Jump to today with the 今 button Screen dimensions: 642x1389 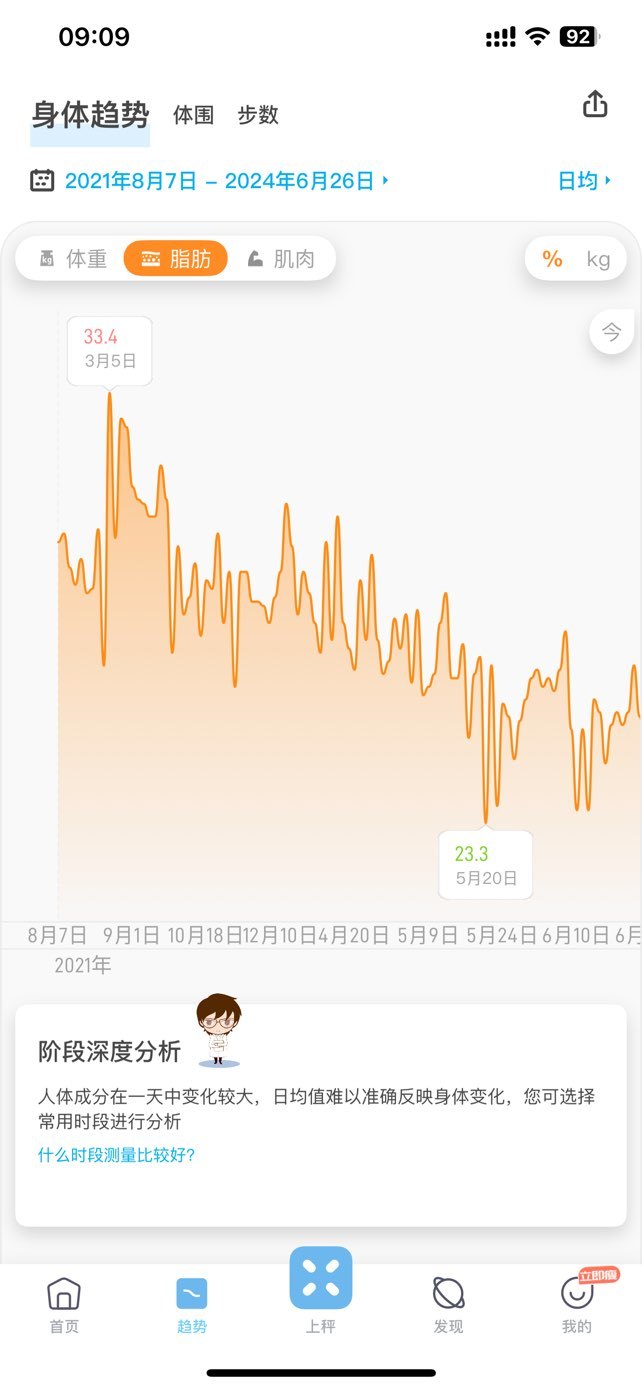(612, 332)
